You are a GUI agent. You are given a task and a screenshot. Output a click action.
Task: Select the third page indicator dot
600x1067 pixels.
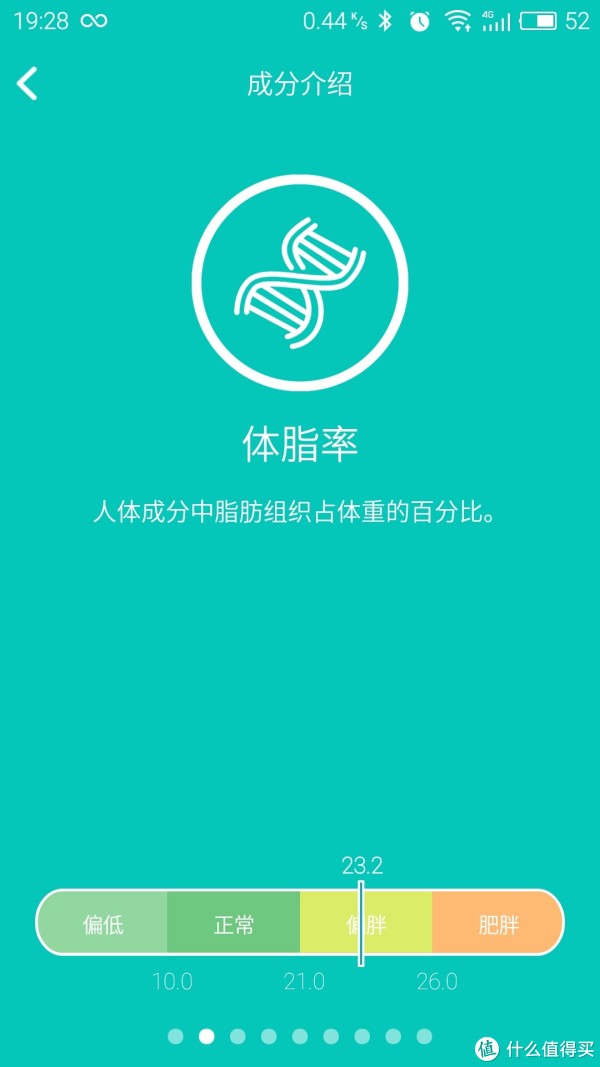(238, 1036)
